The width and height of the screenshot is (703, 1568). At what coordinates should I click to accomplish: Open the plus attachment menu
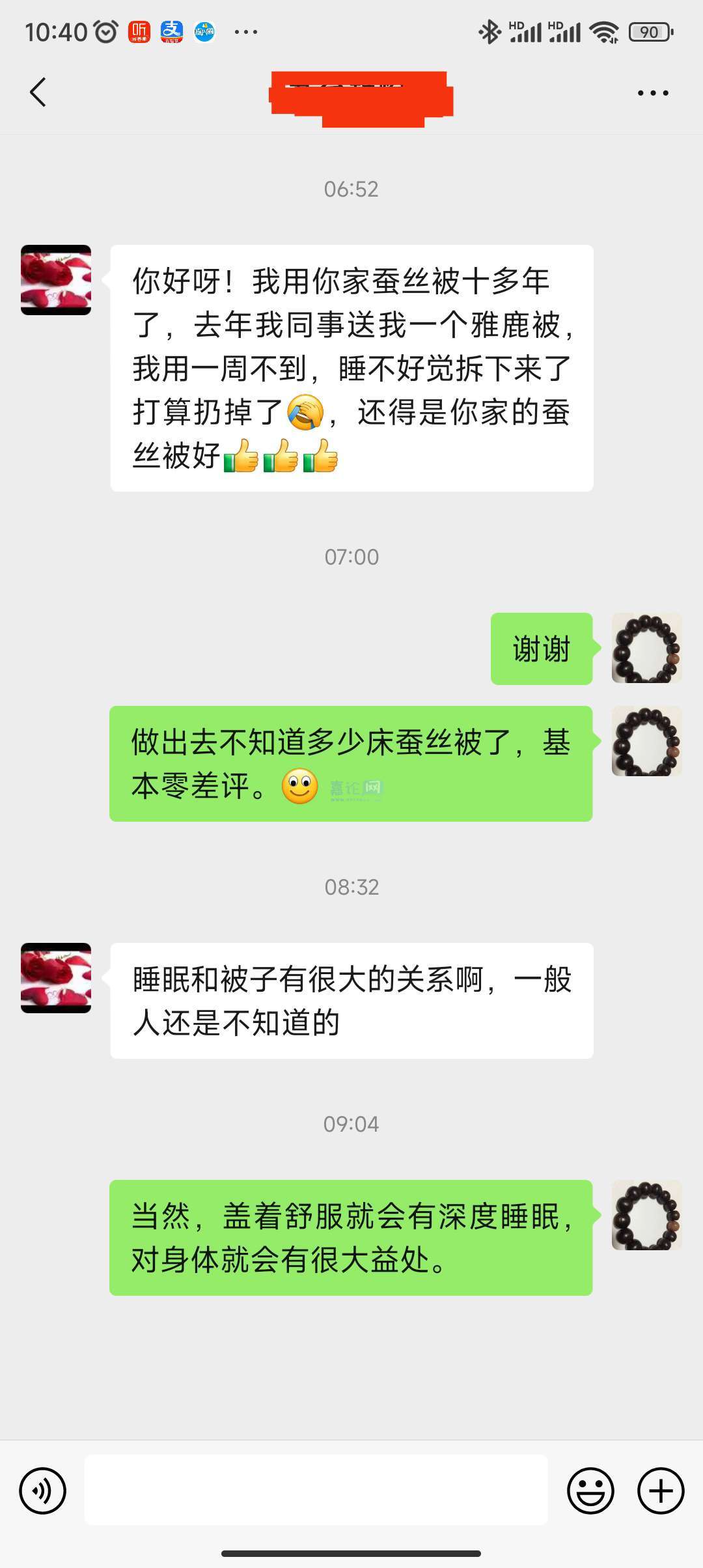click(661, 1491)
